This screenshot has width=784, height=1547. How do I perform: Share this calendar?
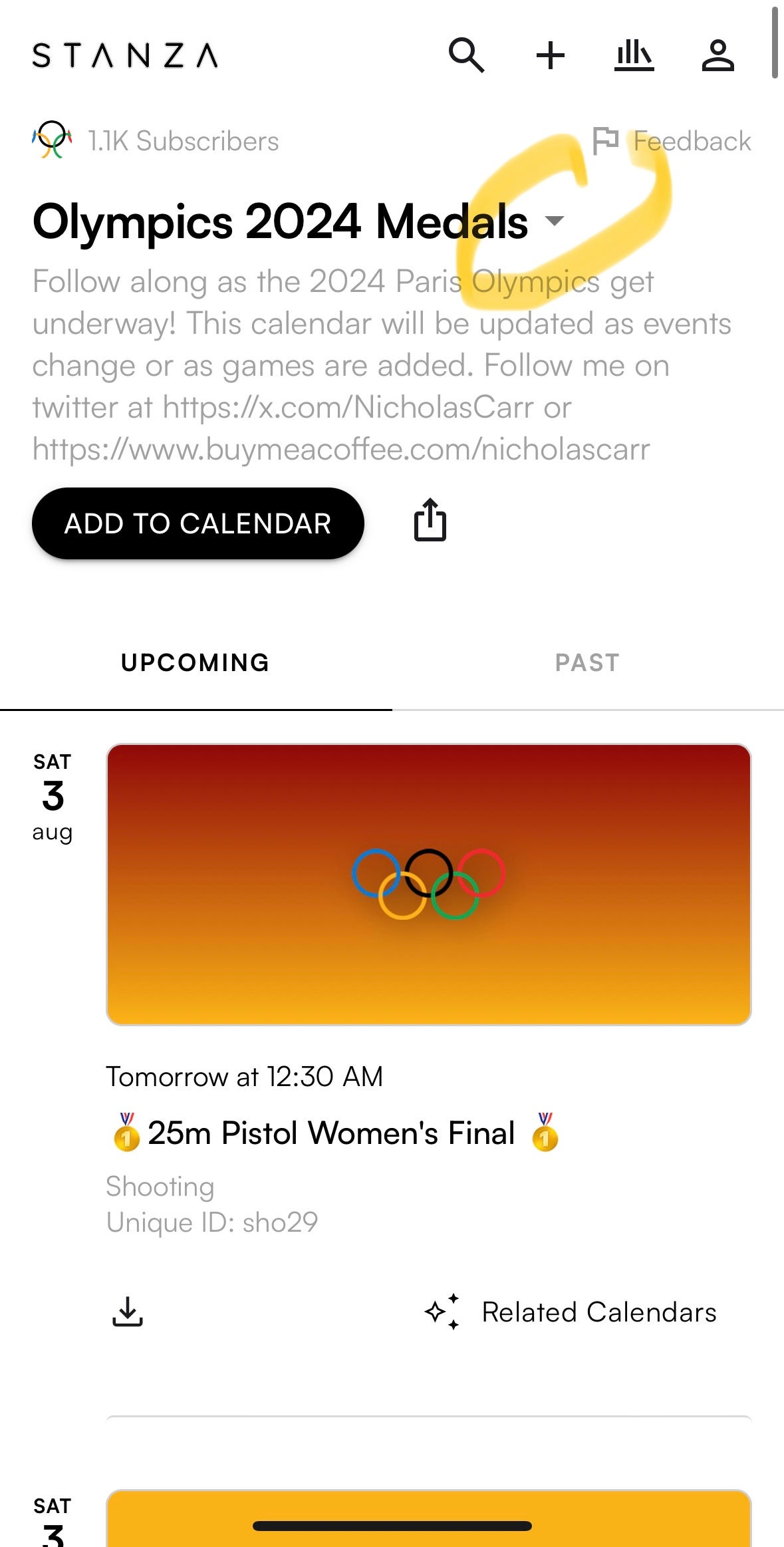click(430, 520)
